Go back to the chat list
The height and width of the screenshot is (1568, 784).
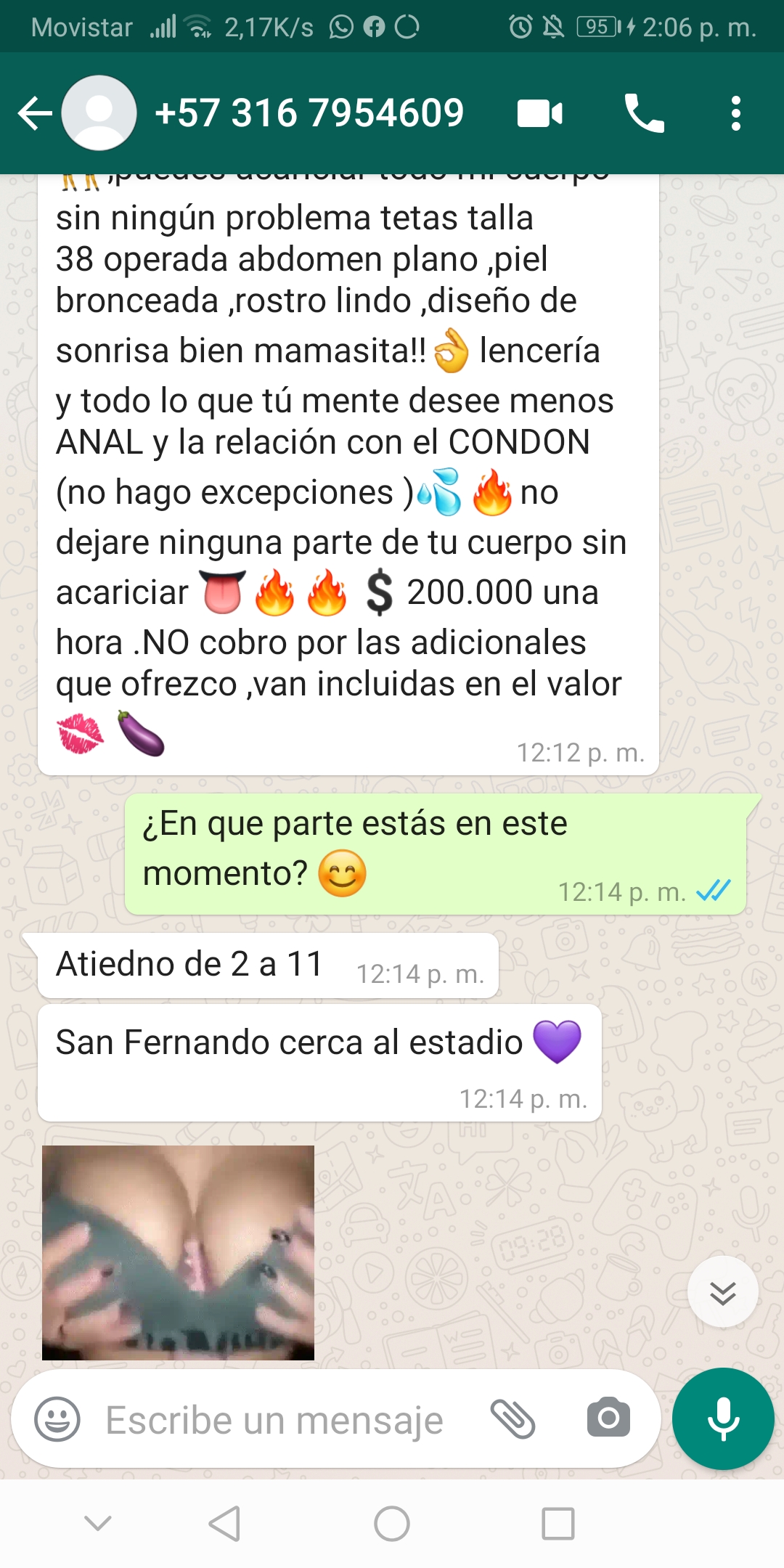click(x=35, y=114)
